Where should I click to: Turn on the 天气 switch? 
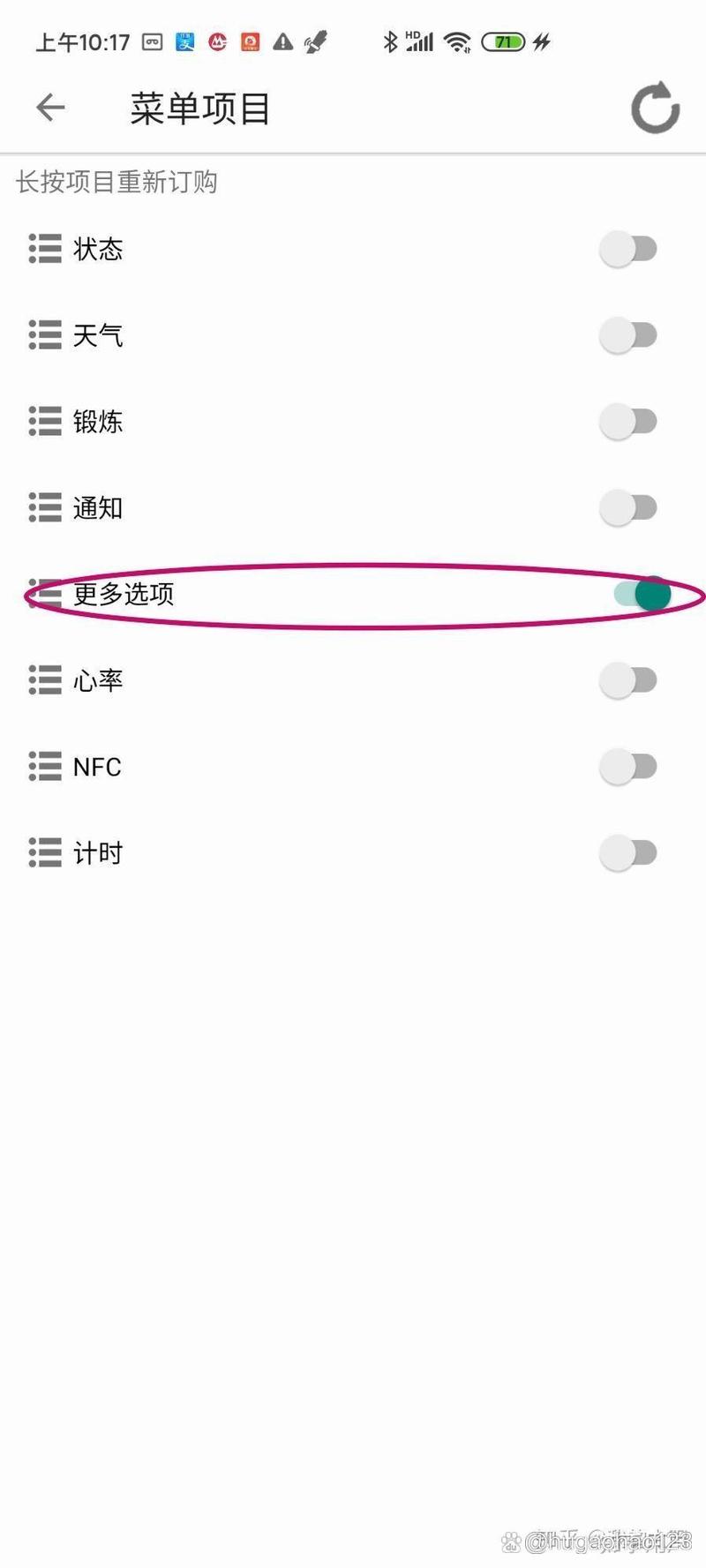pos(629,335)
